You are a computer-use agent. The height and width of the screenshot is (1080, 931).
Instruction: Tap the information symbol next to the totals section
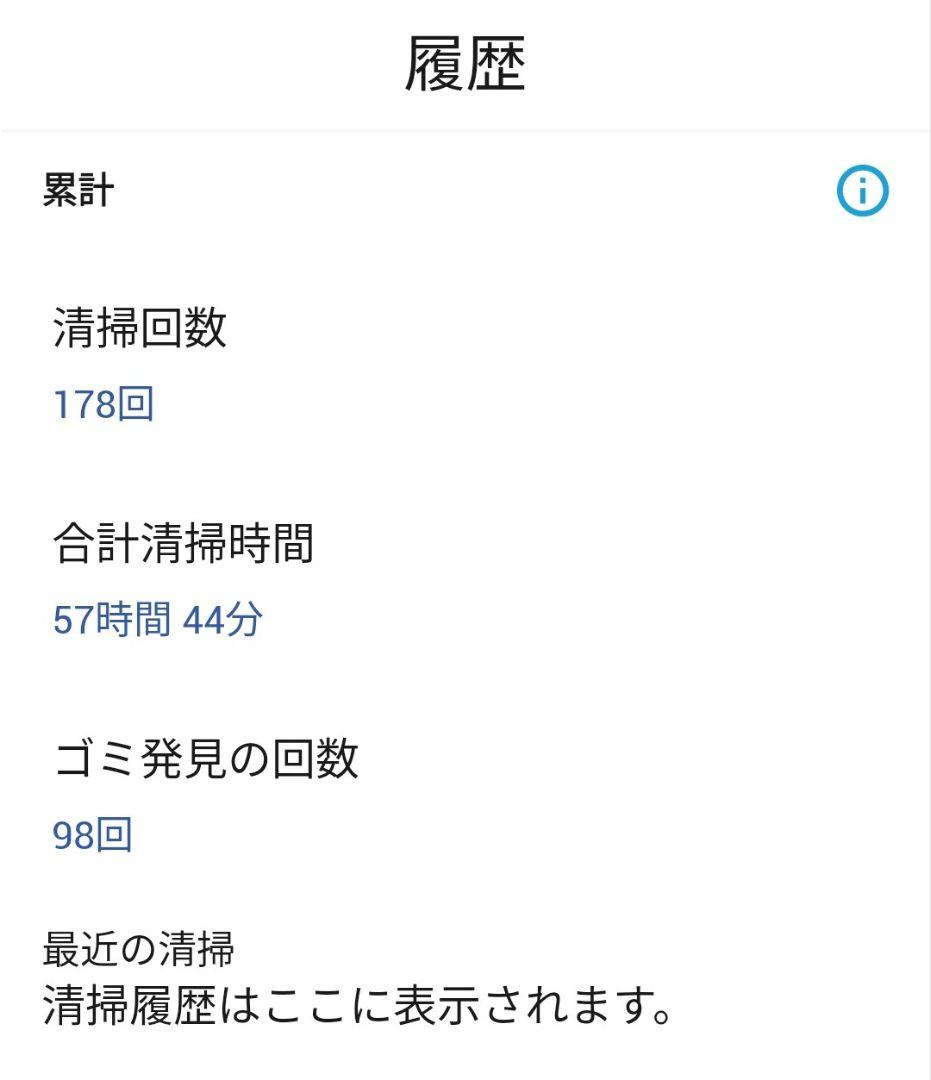pos(862,193)
